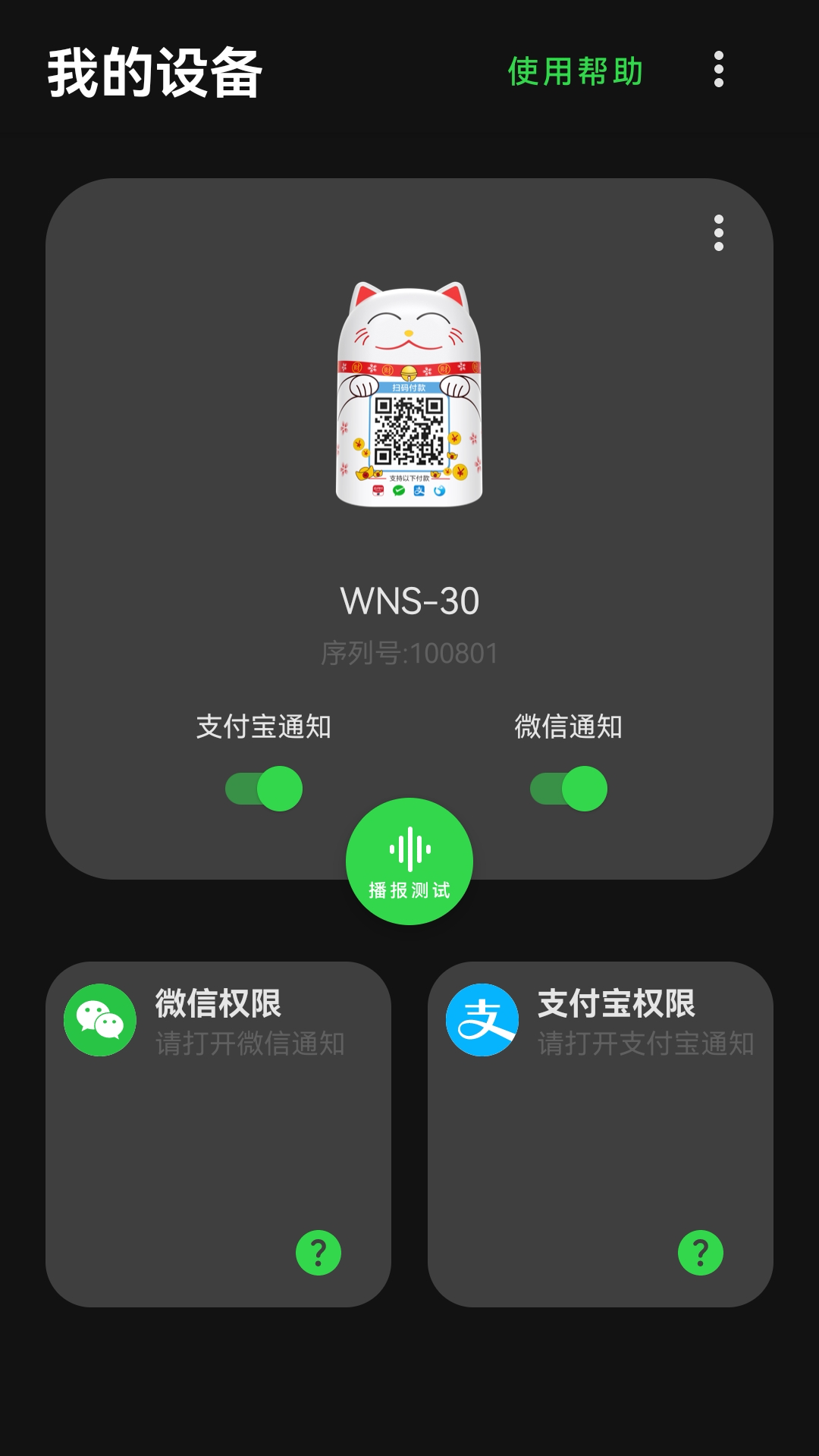Open the top-right overflow menu beside 使用帮助
Viewport: 819px width, 1456px height.
(x=718, y=70)
